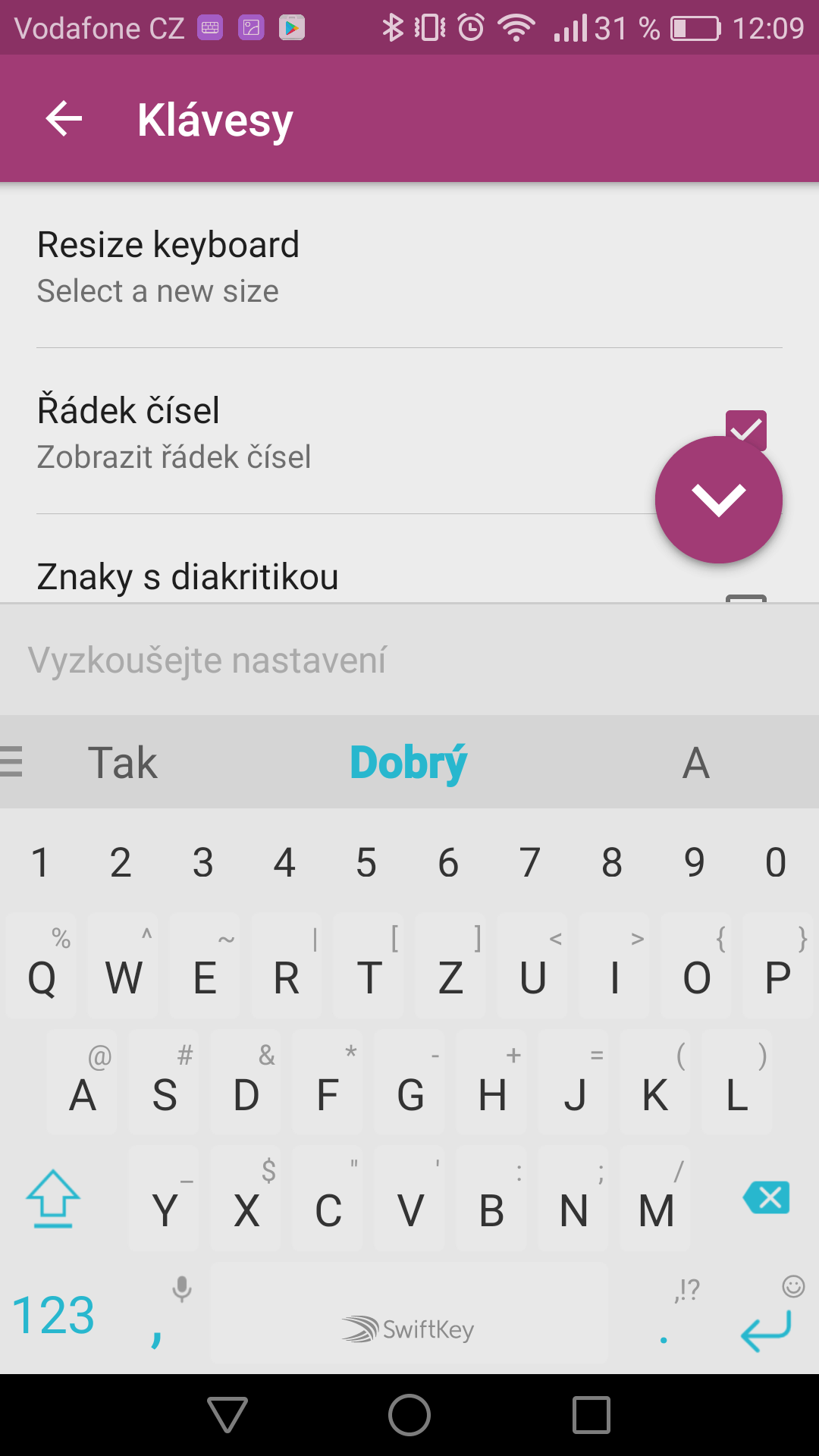Go back from the Klávesy screen
Image resolution: width=819 pixels, height=1456 pixels.
tap(64, 119)
